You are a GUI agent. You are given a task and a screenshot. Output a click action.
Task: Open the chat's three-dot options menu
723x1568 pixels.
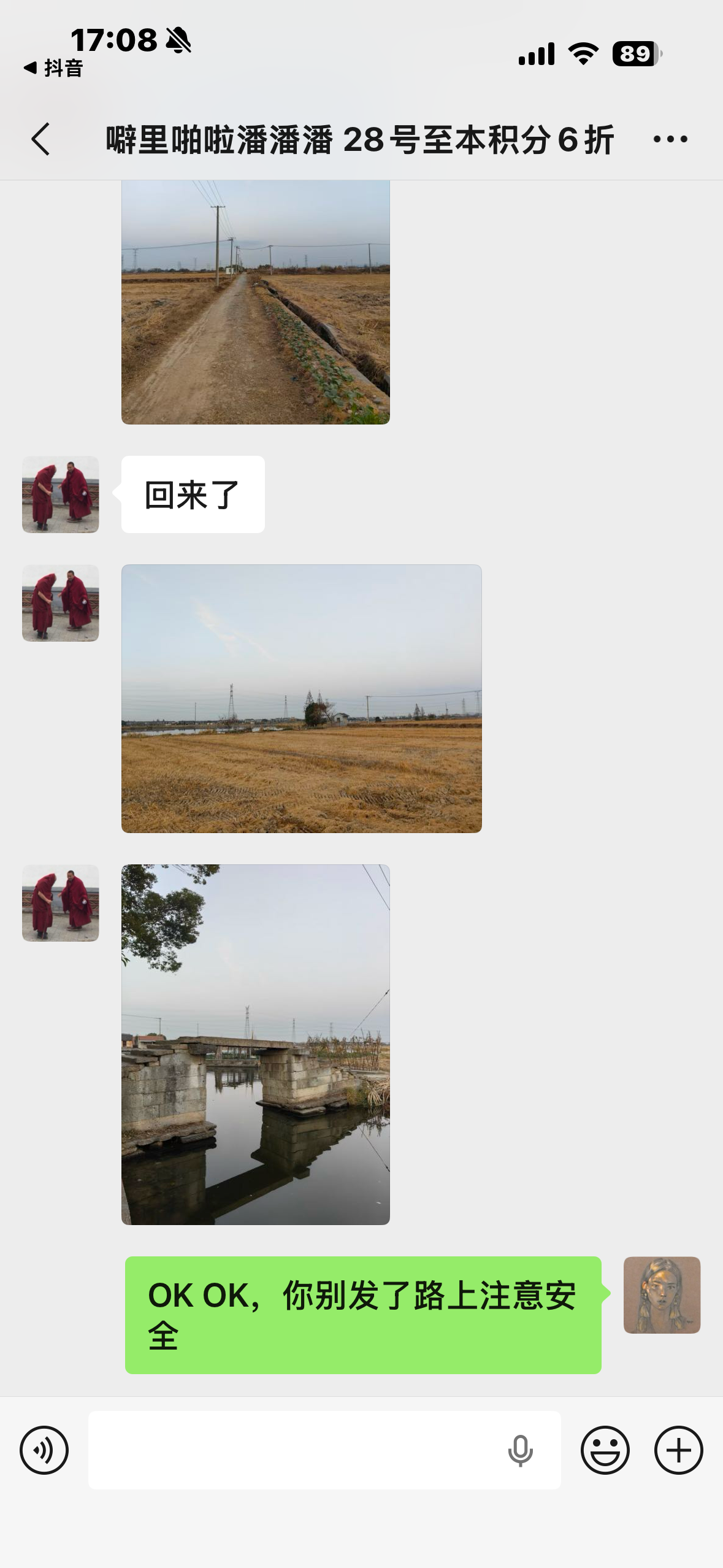670,139
